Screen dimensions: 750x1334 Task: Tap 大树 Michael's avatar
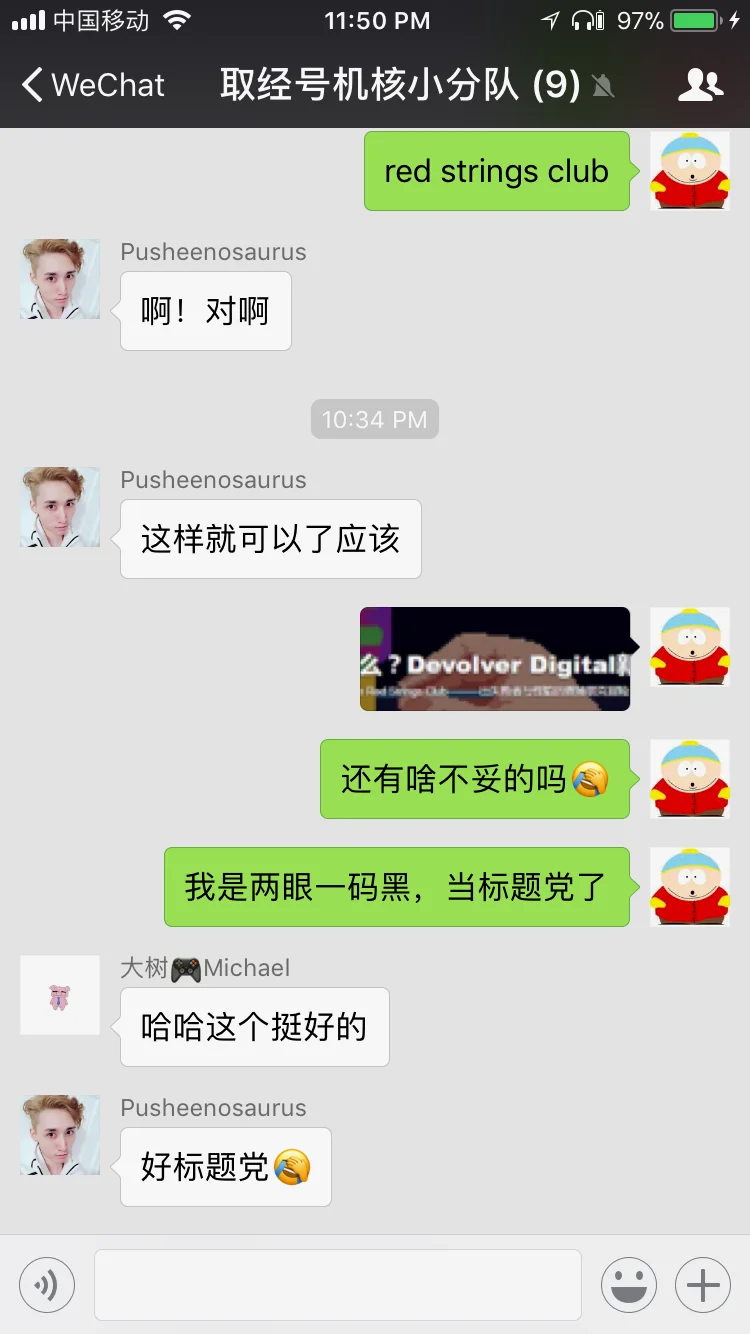[60, 995]
